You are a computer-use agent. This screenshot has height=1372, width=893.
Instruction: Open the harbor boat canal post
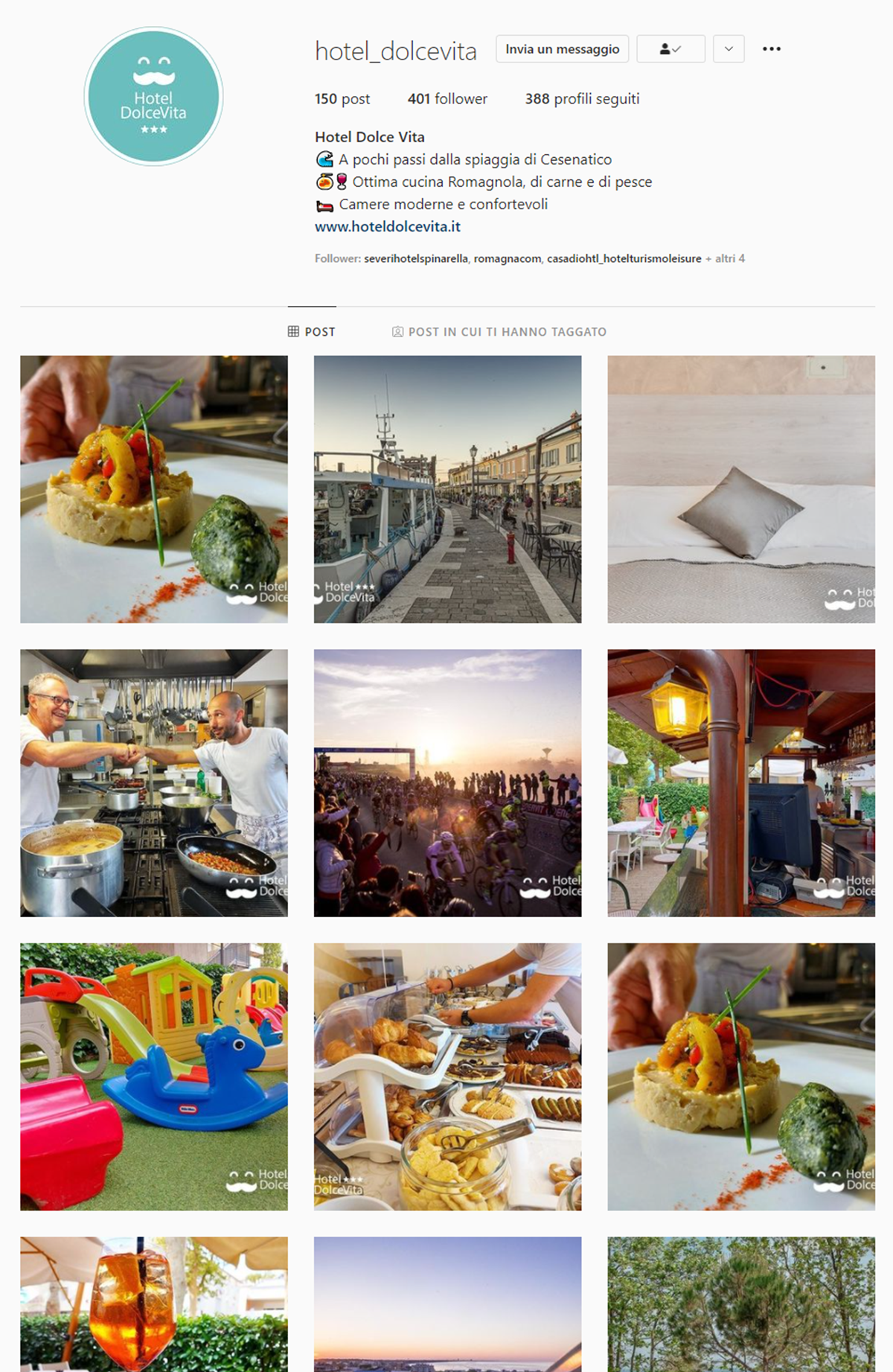point(447,489)
